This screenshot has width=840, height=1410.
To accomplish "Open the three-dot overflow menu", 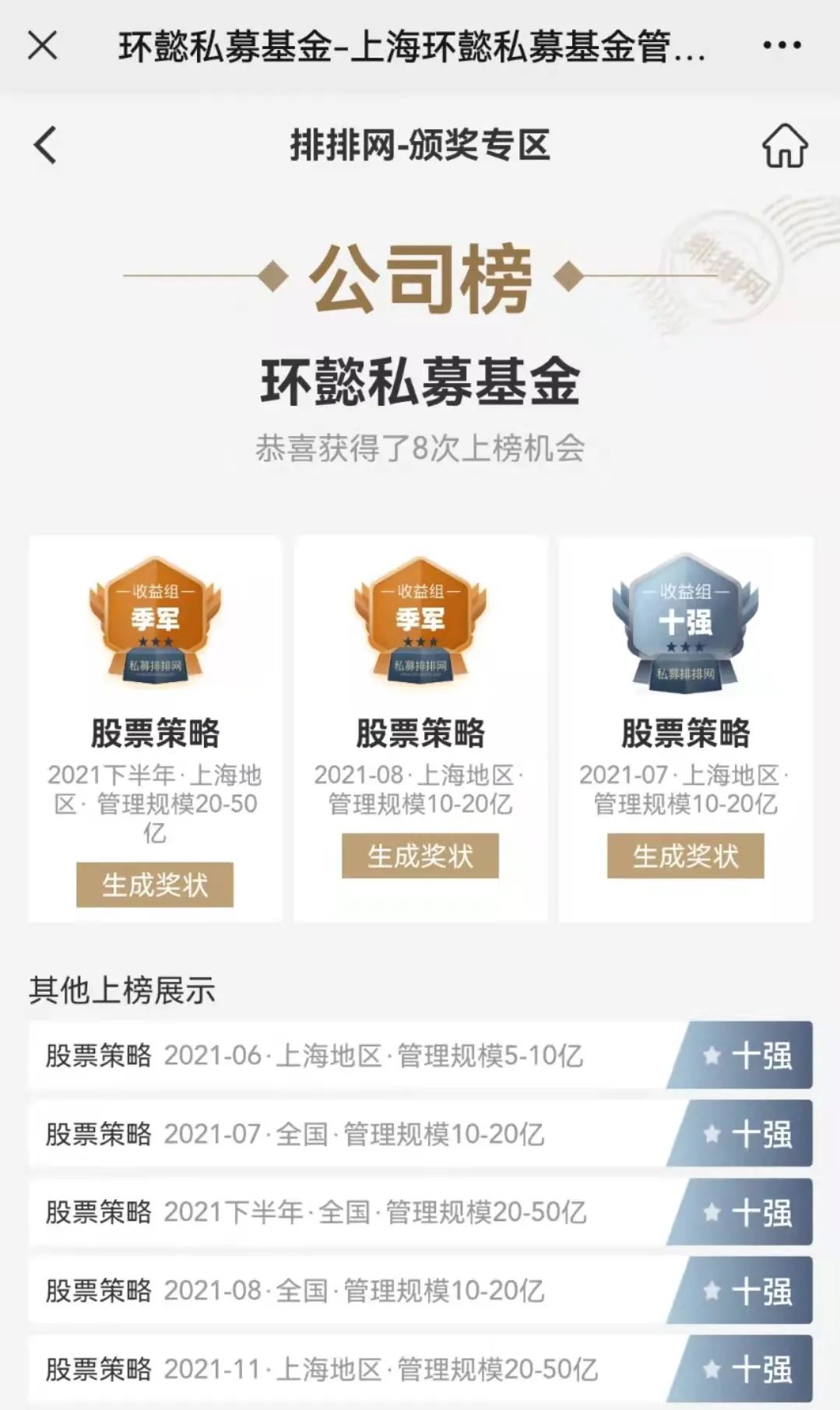I will pyautogui.click(x=782, y=45).
